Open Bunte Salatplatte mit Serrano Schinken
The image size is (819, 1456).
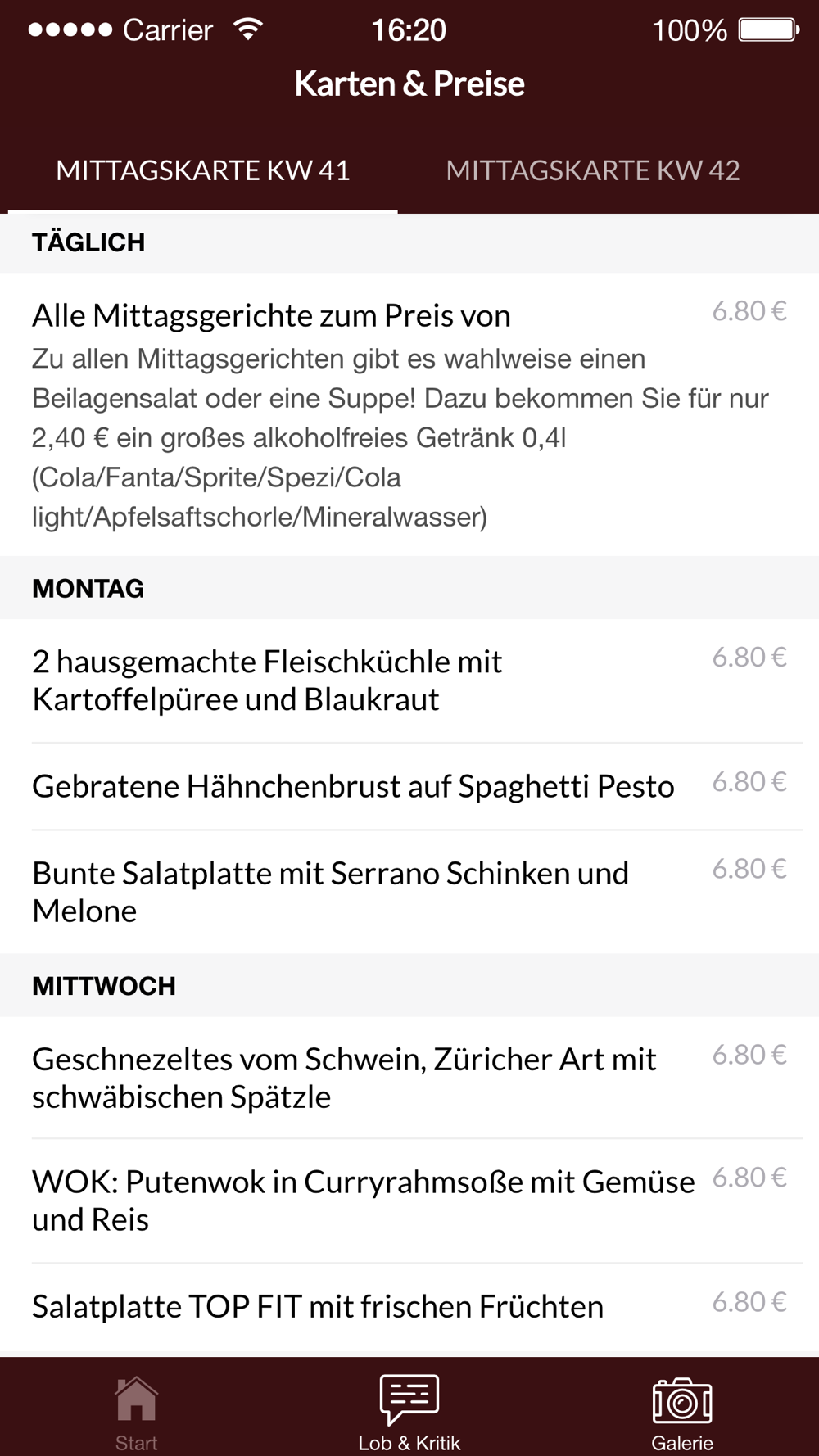pos(409,892)
